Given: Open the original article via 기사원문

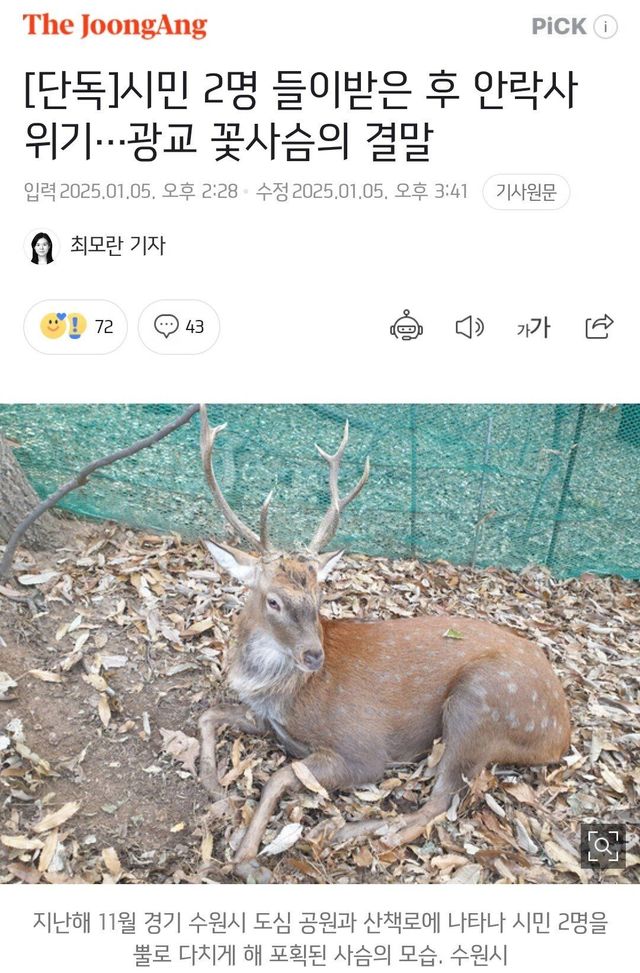Looking at the screenshot, I should point(526,192).
